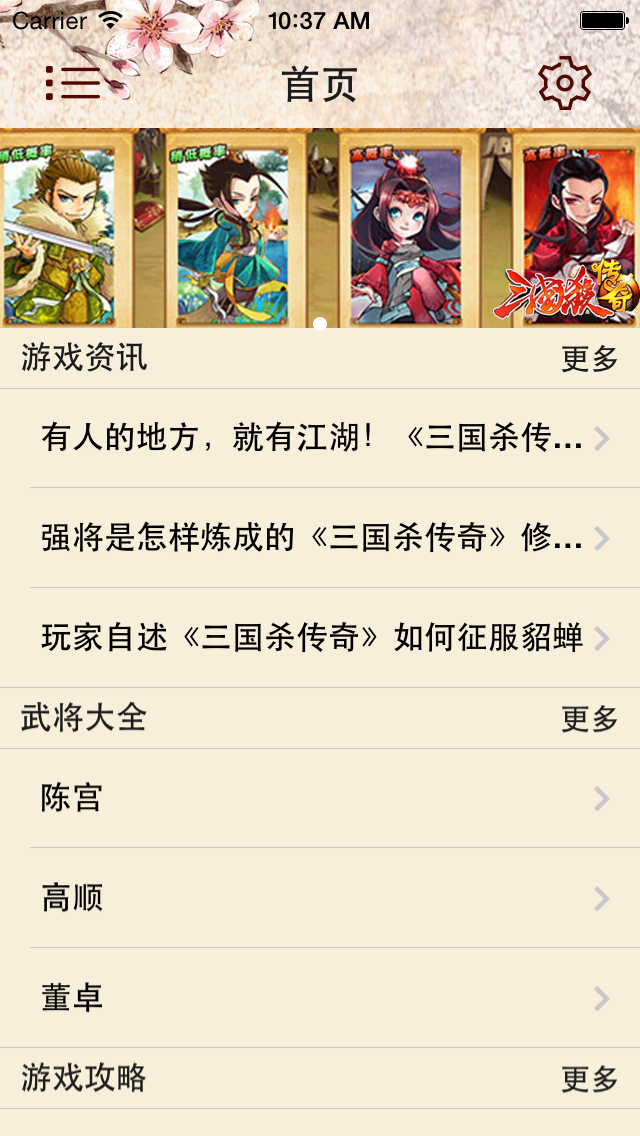Image resolution: width=640 pixels, height=1136 pixels.
Task: Open 董卓 details
Action: (320, 998)
